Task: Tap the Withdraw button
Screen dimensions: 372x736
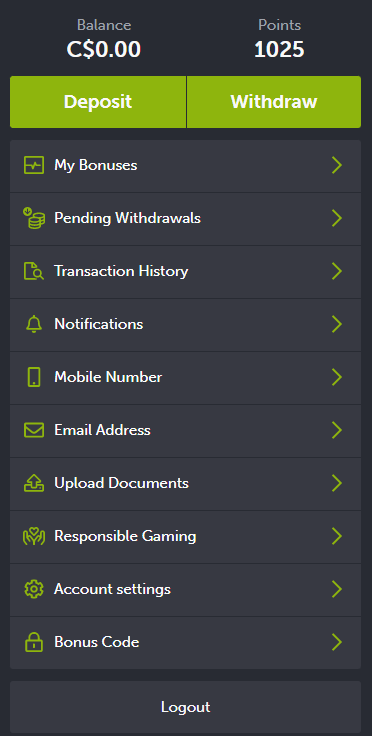Action: pyautogui.click(x=274, y=102)
